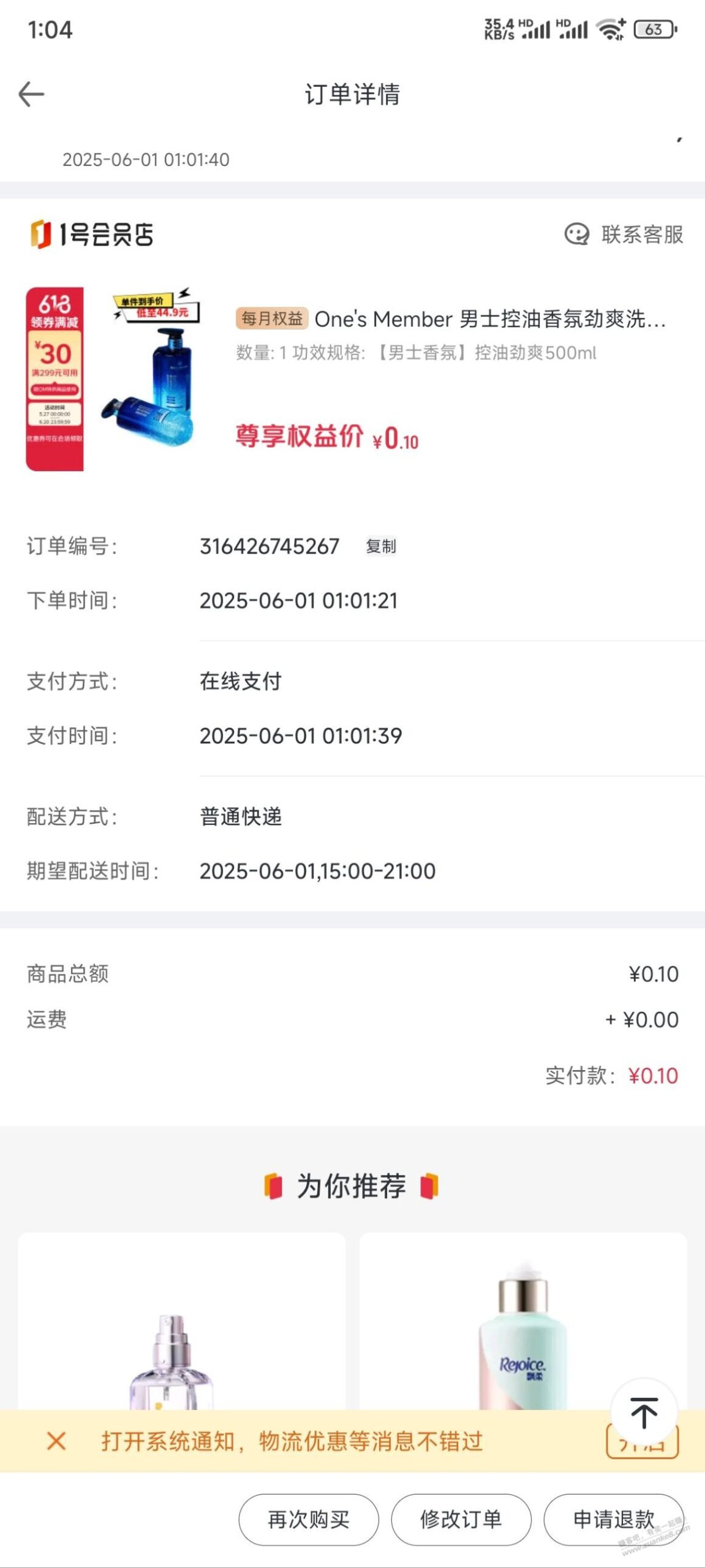705x1568 pixels.
Task: Tap the back arrow to leave order details
Action: click(31, 95)
